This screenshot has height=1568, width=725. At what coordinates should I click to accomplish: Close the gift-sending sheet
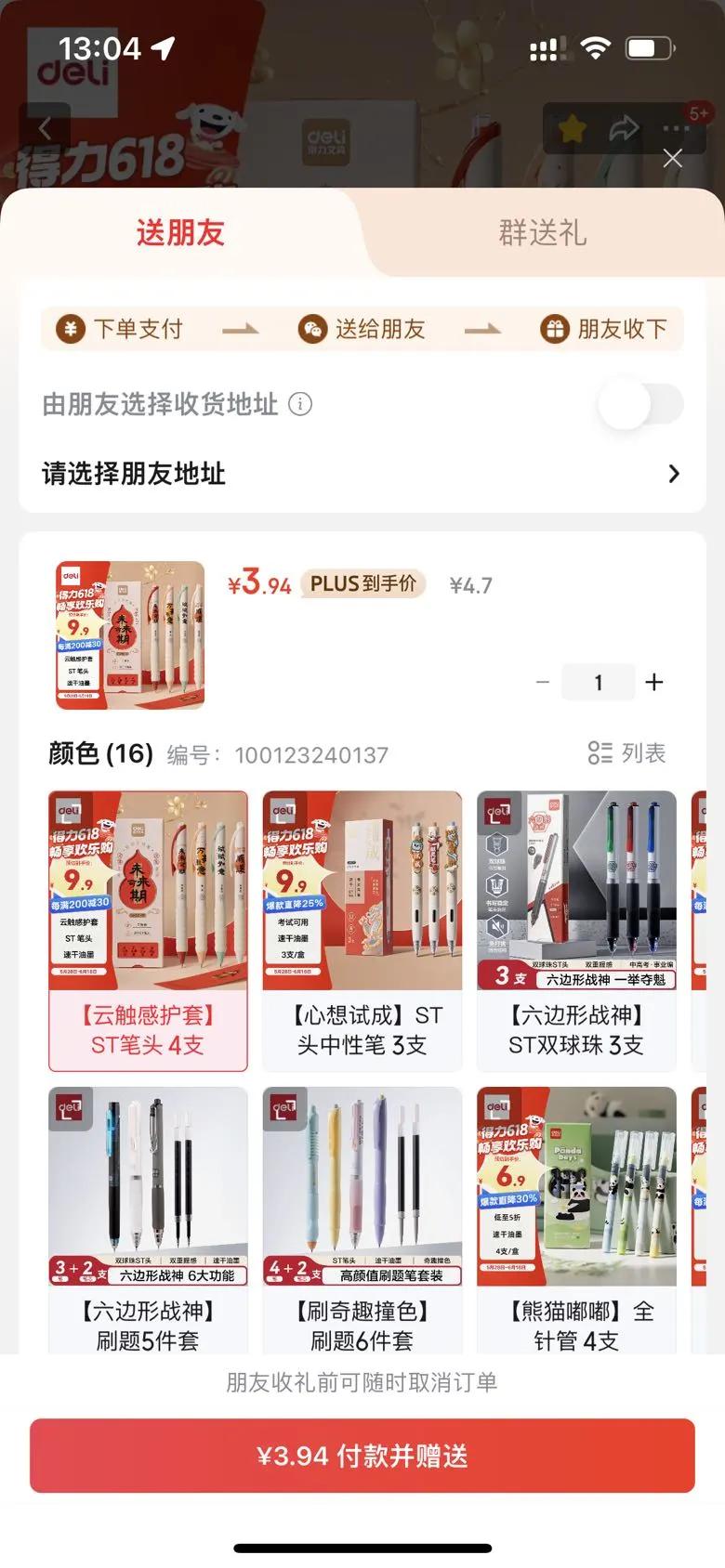point(672,159)
